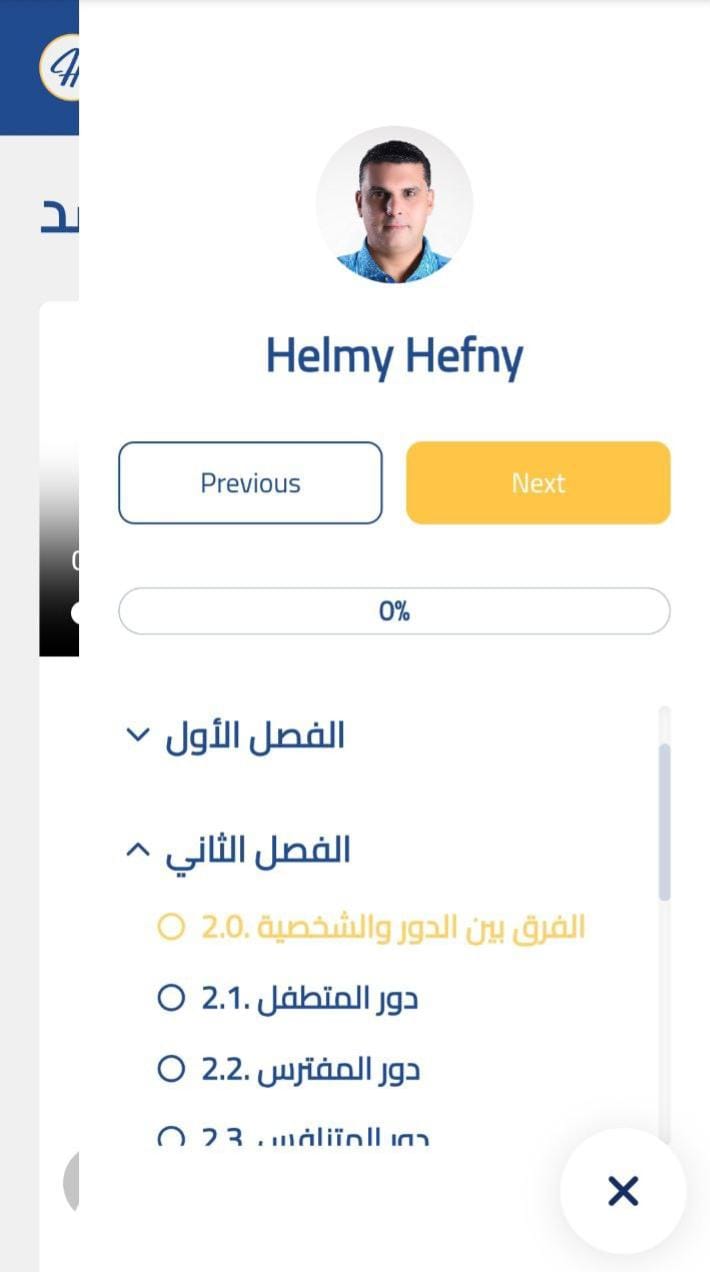The height and width of the screenshot is (1272, 710).
Task: Go to the Next lesson
Action: (x=538, y=483)
